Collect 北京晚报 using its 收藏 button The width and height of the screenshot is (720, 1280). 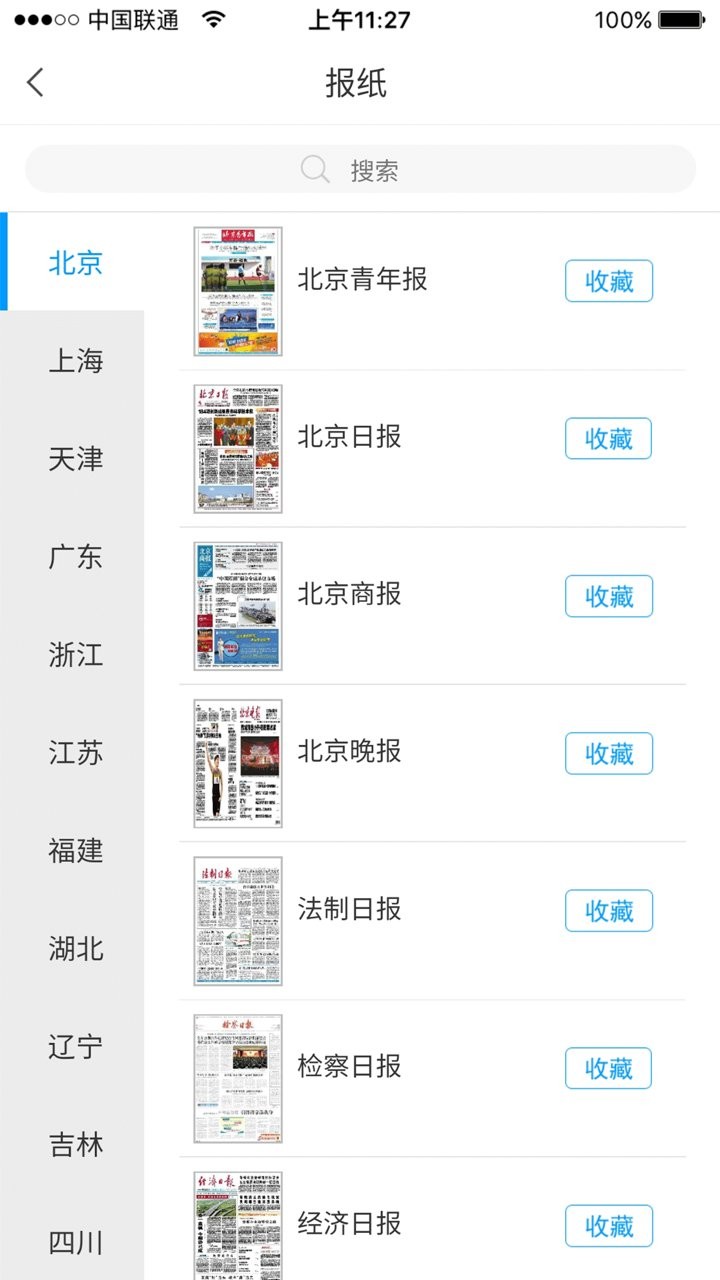pyautogui.click(x=609, y=753)
